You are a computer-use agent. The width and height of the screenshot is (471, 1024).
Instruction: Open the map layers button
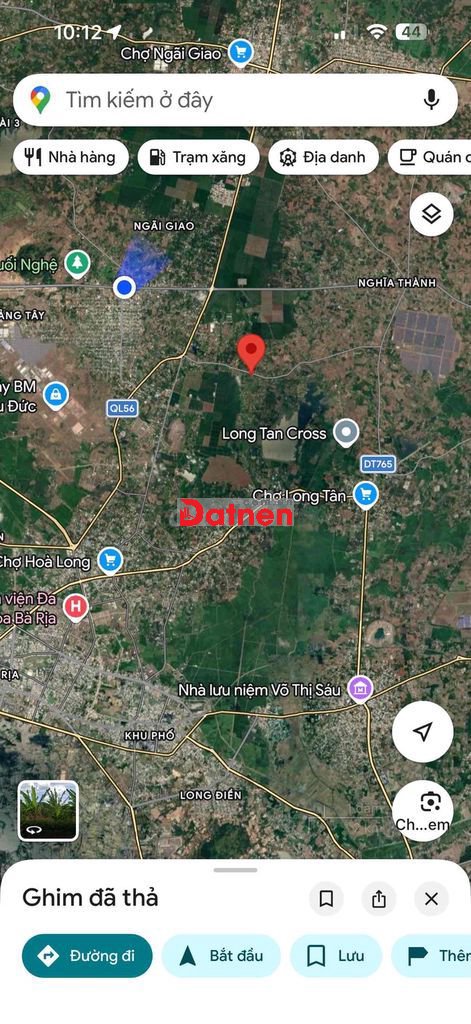pos(431,214)
